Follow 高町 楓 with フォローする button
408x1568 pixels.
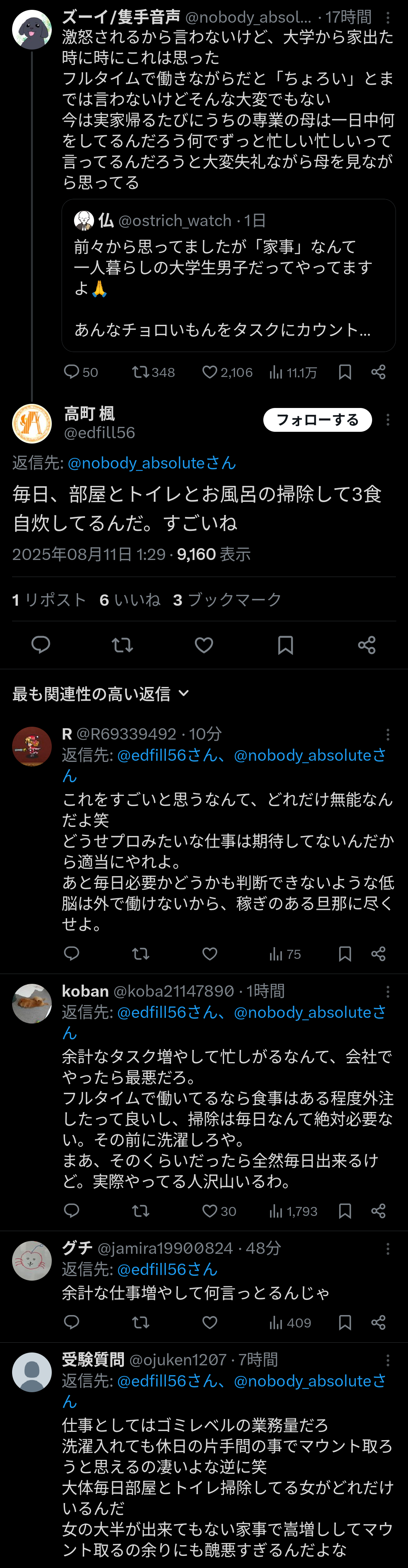[317, 419]
